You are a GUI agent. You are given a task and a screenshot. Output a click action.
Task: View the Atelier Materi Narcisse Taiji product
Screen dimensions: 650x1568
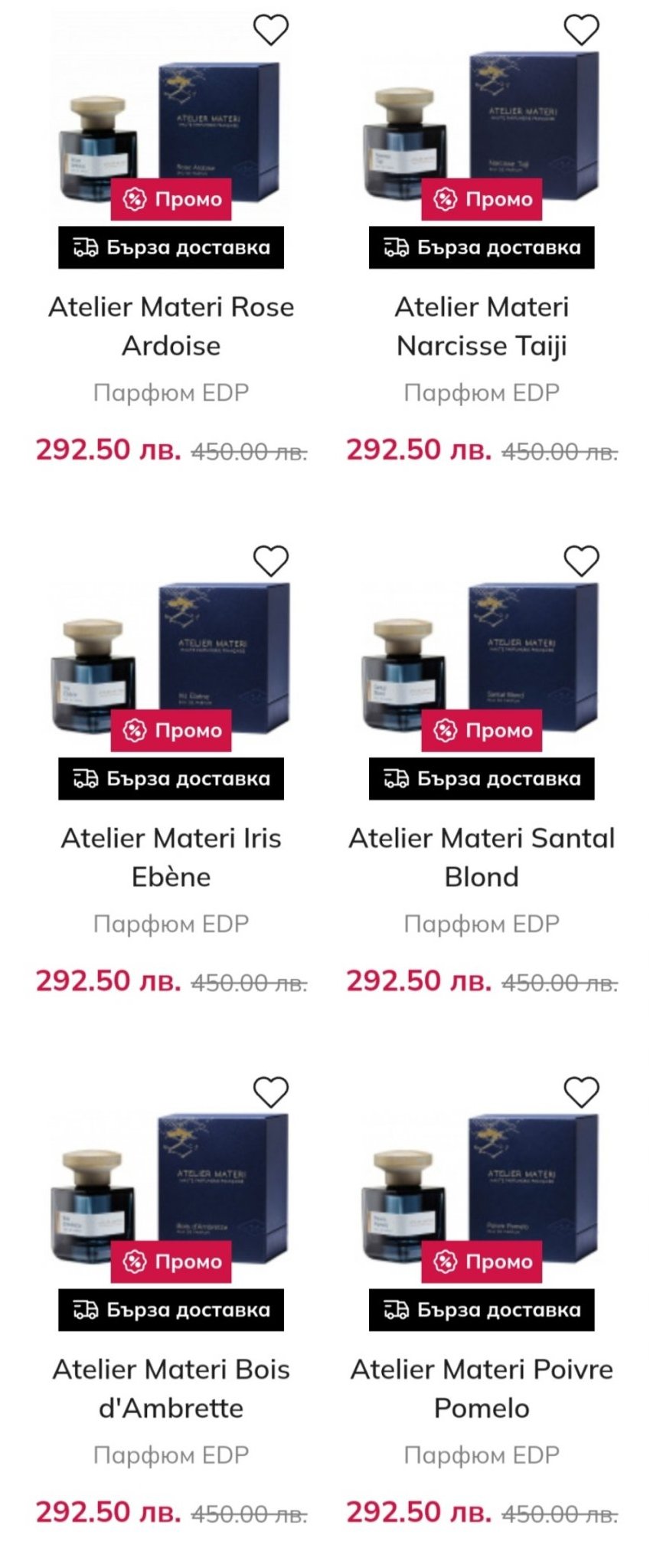[x=482, y=326]
